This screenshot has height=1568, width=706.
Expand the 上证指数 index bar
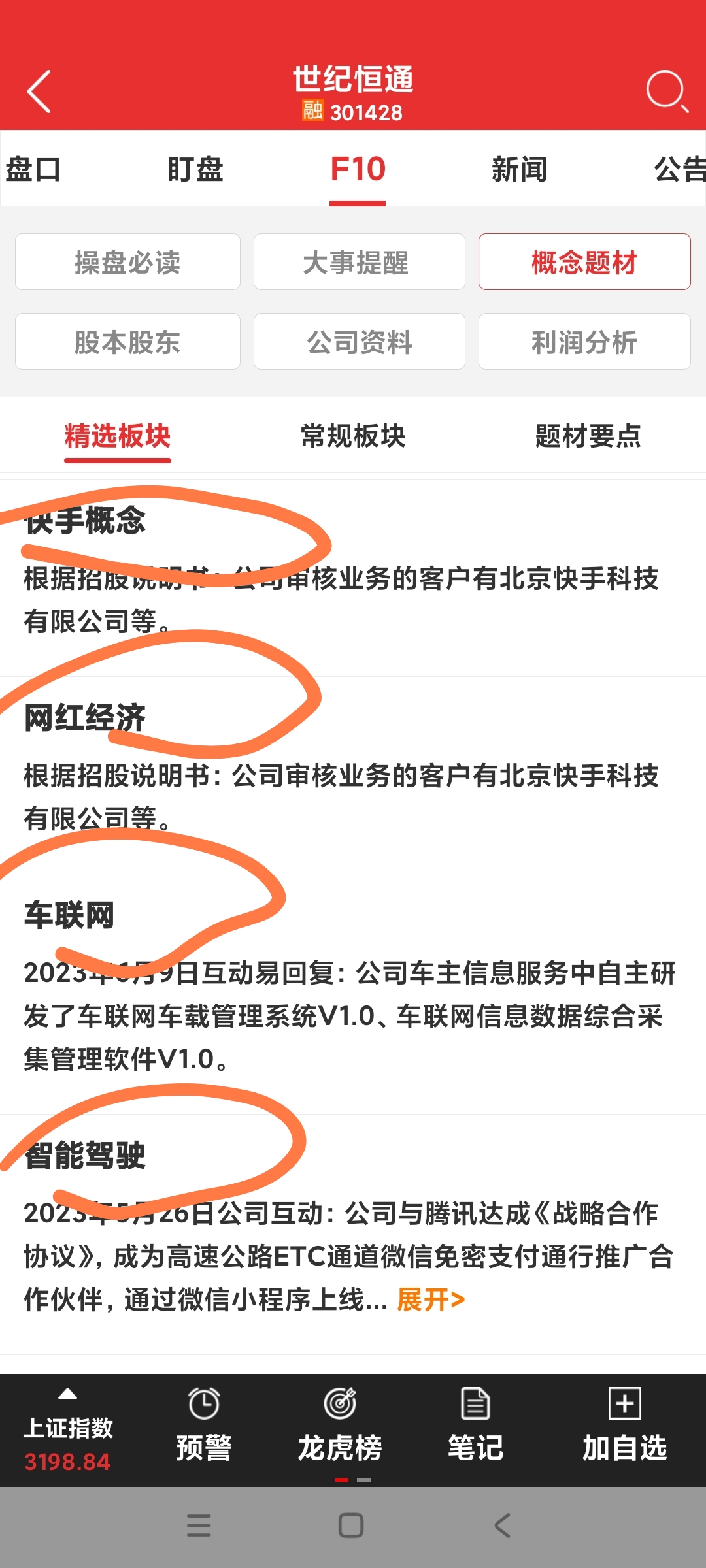[68, 1431]
